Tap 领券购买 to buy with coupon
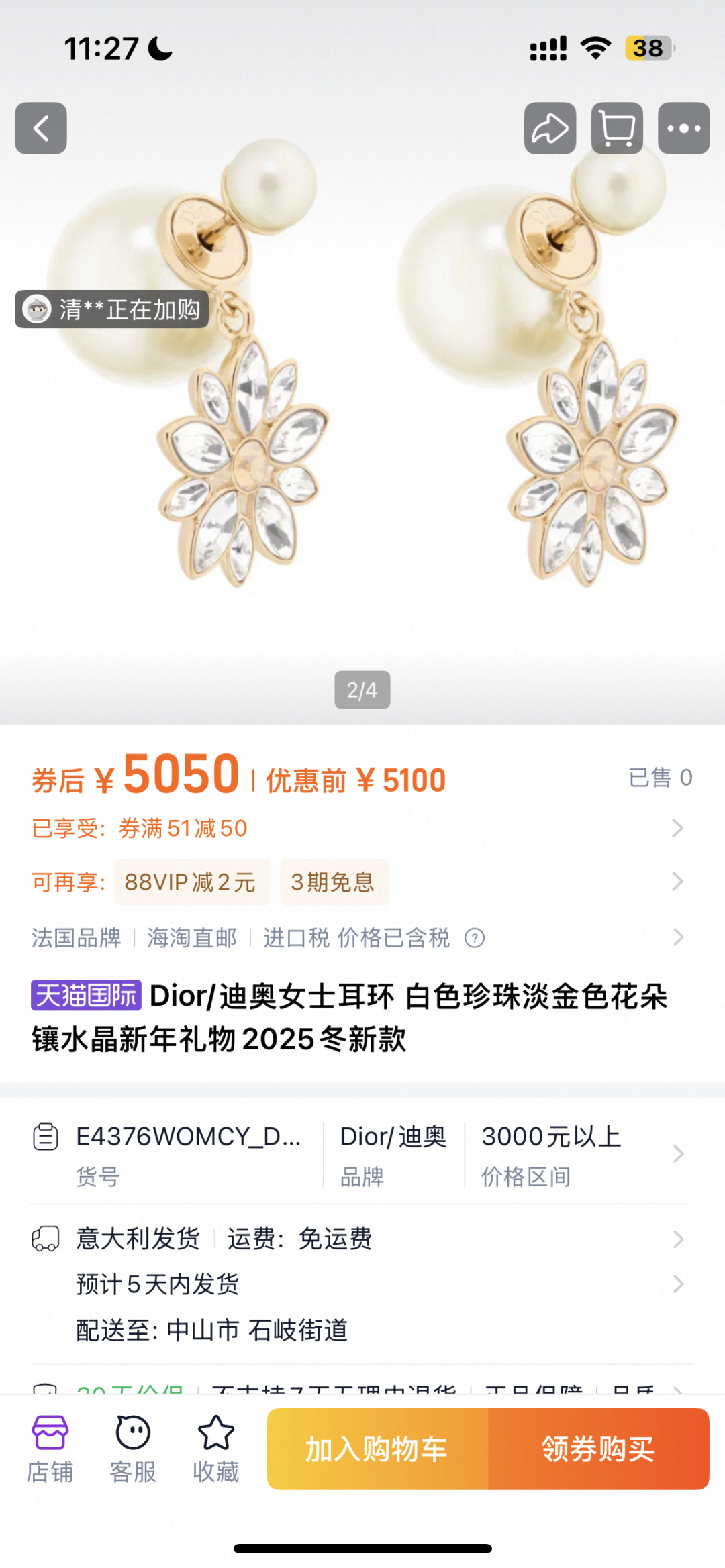The width and height of the screenshot is (725, 1568). click(x=598, y=1449)
